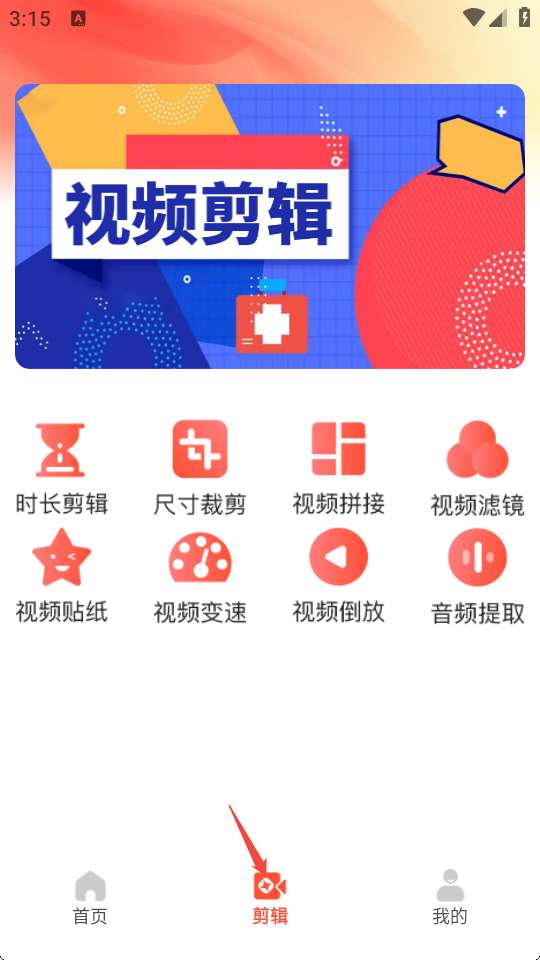Open 音频提取 audio extraction
Screen dimensions: 540x960
[477, 576]
